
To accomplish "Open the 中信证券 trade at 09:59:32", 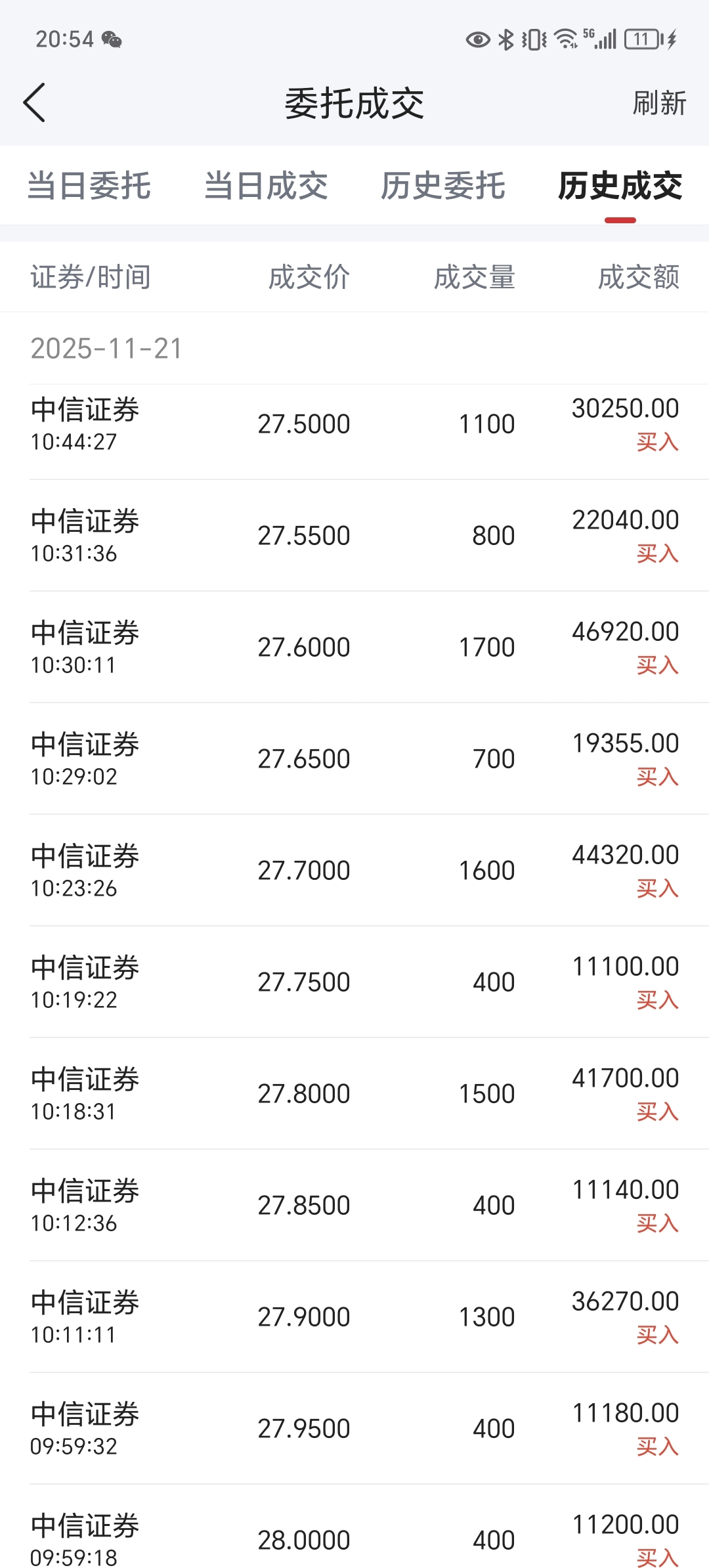I will tap(354, 1429).
